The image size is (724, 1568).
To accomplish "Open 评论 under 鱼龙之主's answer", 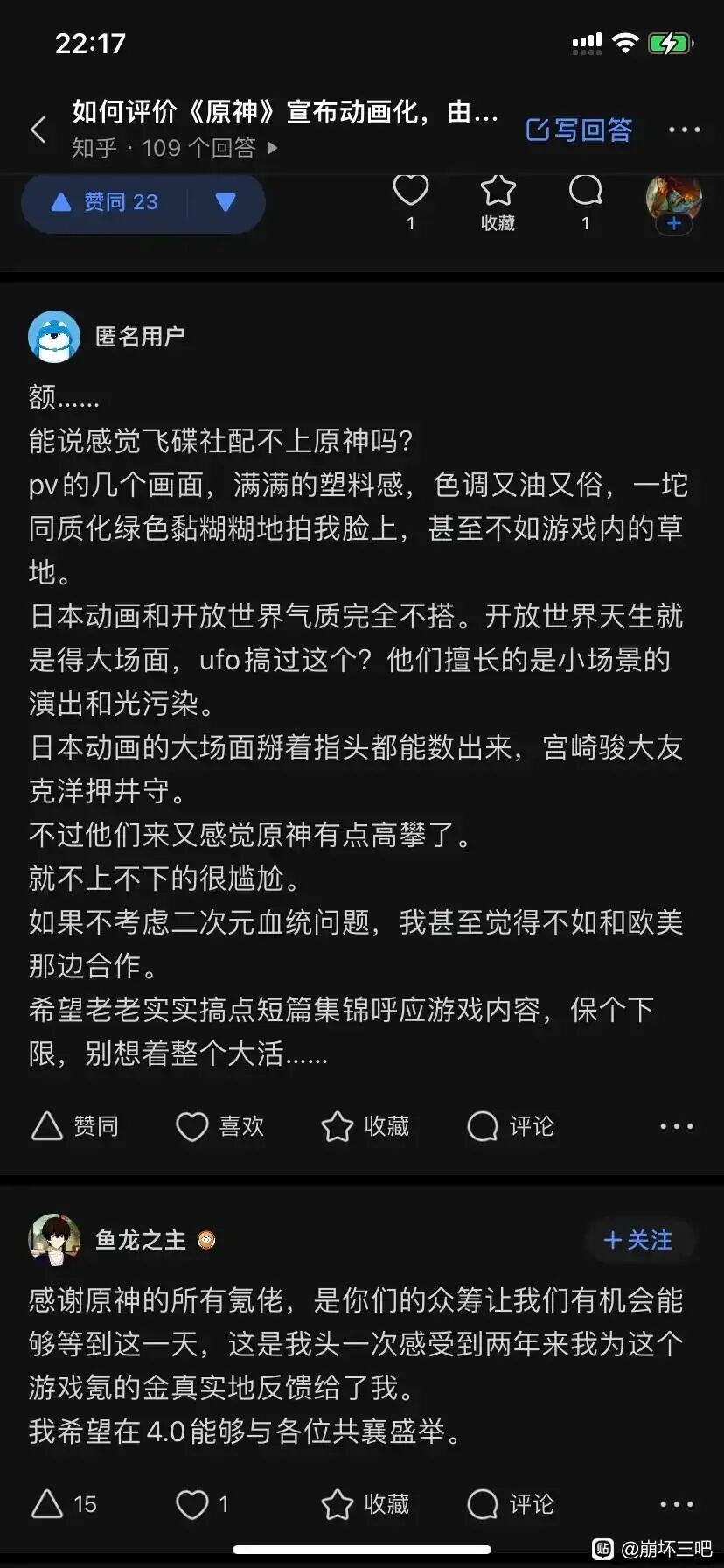I will pyautogui.click(x=511, y=1504).
